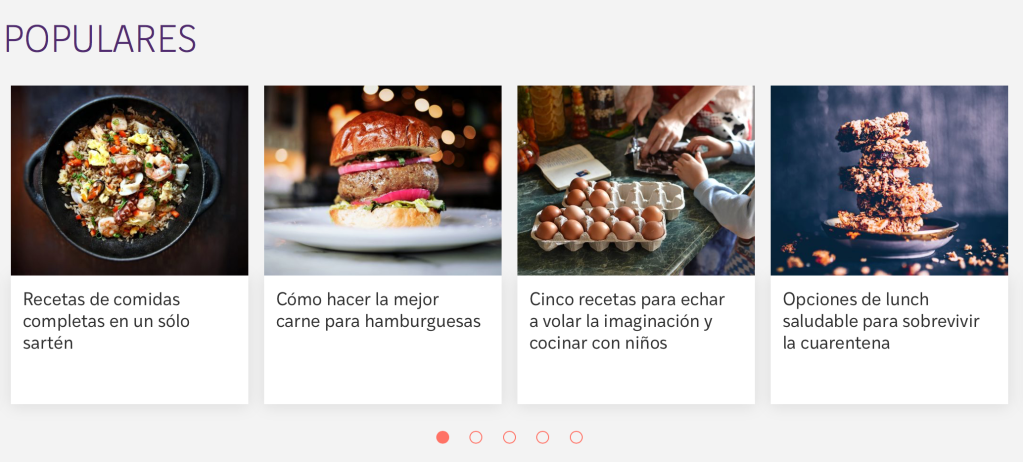Jump to the third carousel page dot
The height and width of the screenshot is (462, 1023).
coord(510,437)
